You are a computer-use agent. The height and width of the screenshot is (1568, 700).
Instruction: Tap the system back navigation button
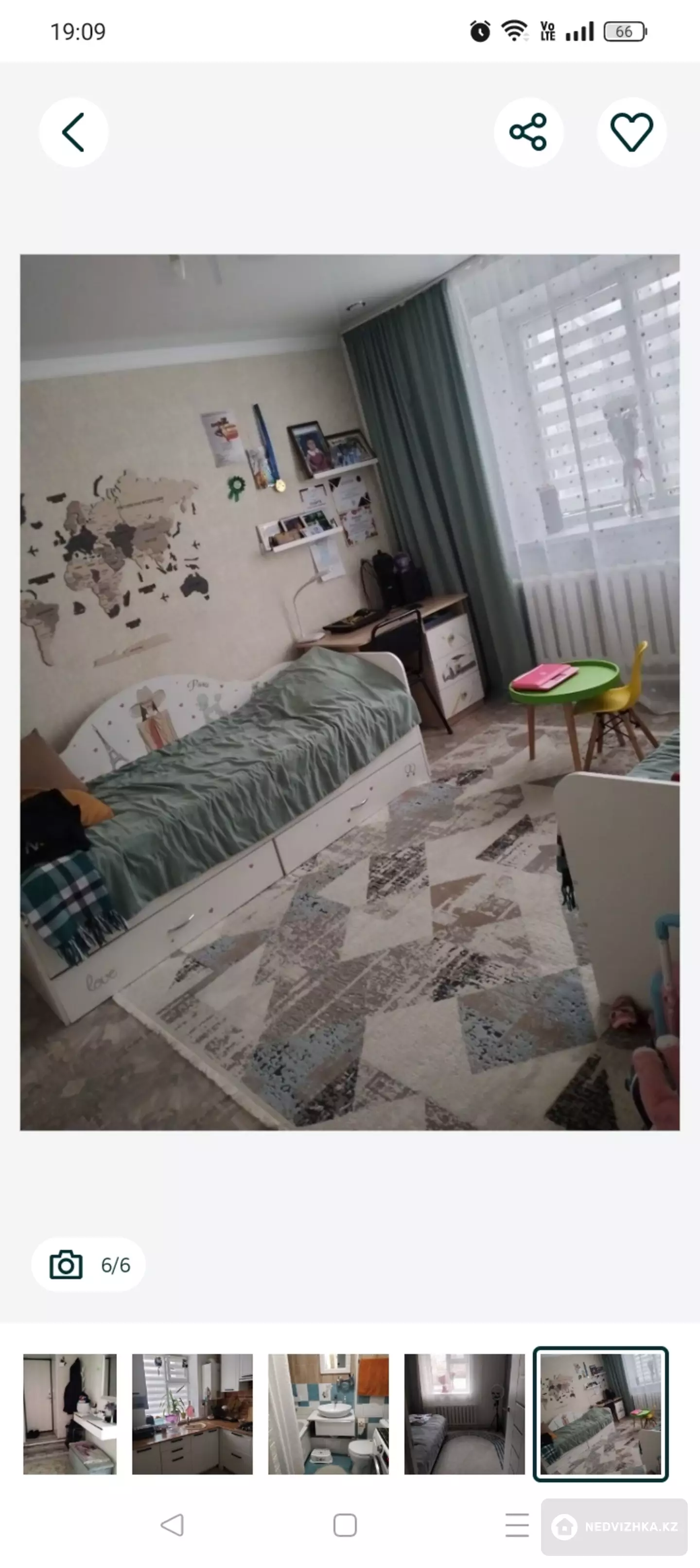172,1525
